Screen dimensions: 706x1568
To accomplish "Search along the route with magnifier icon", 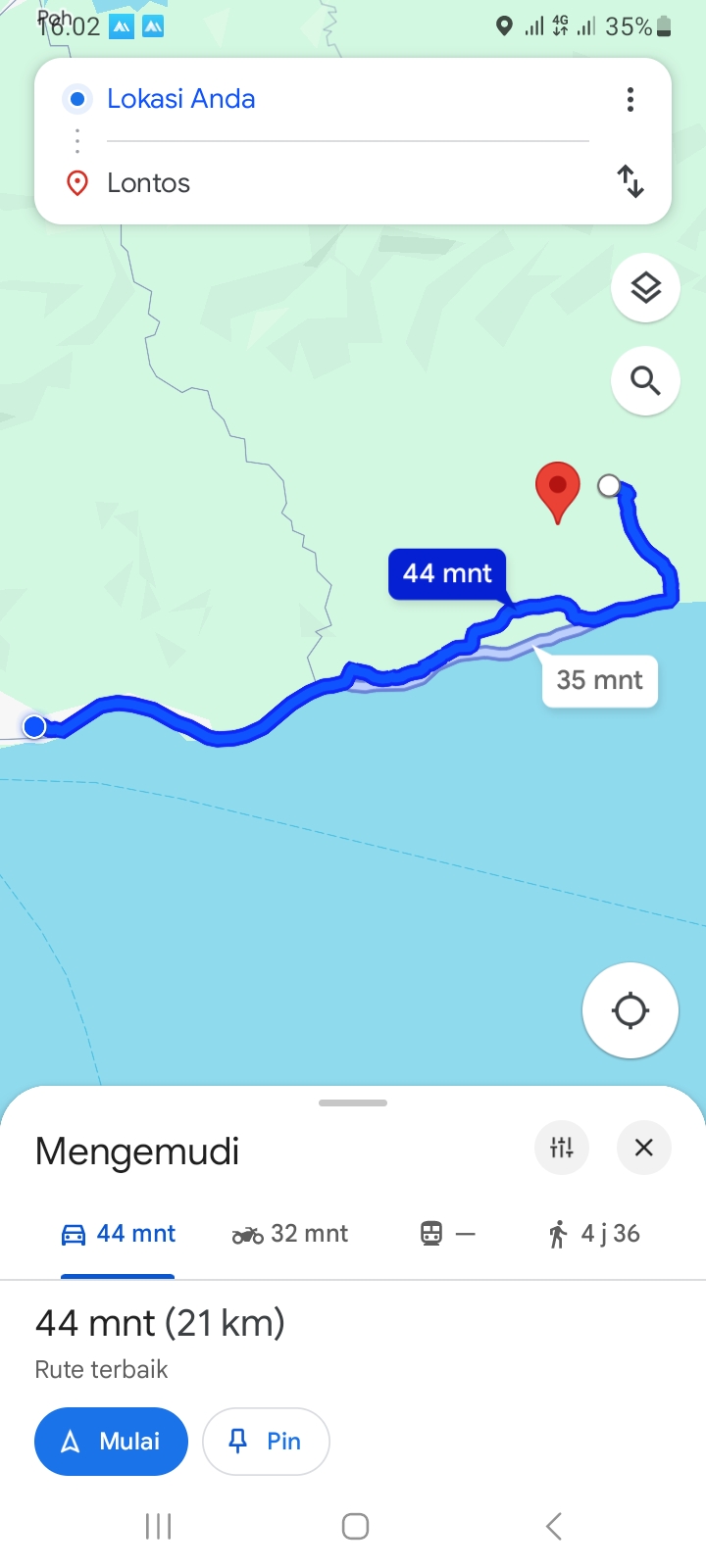I will tap(645, 380).
